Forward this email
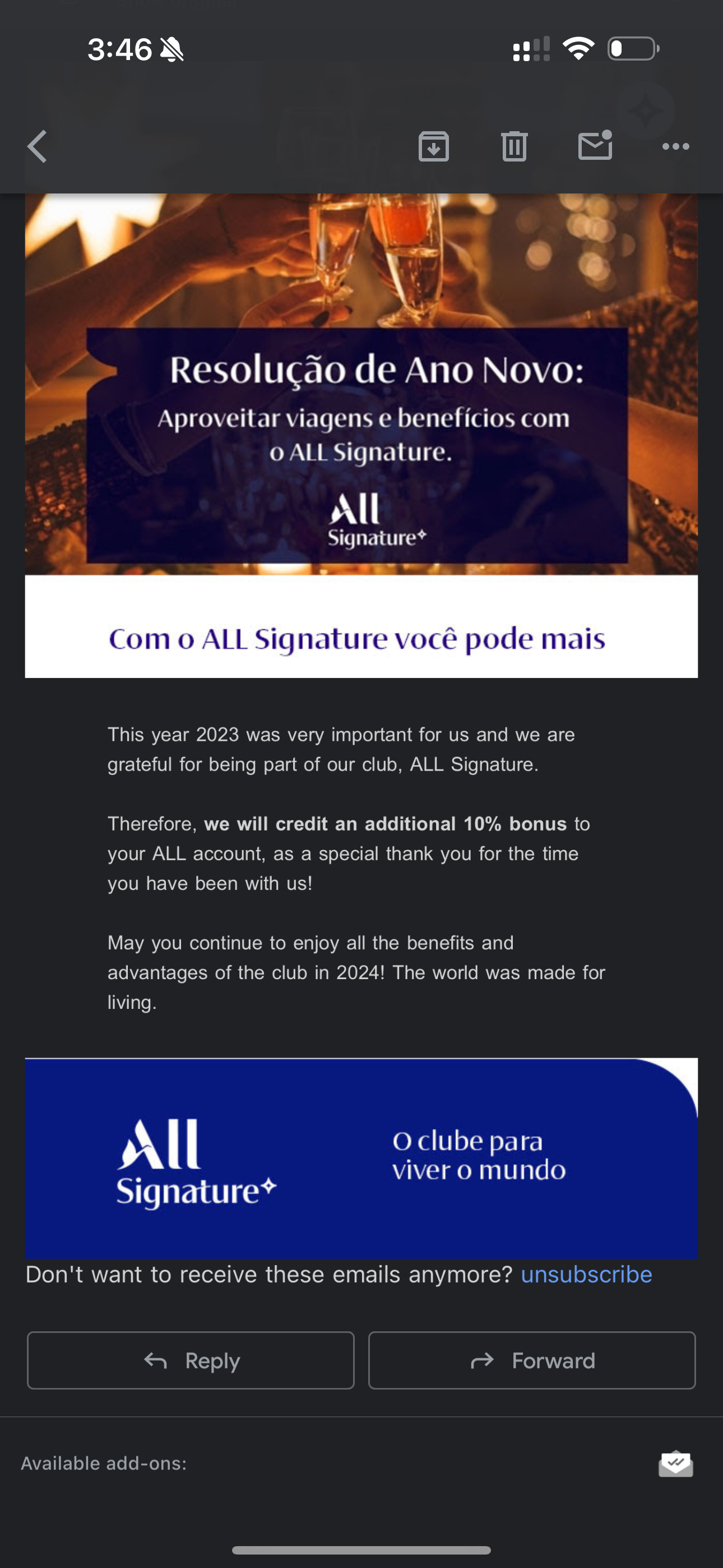The height and width of the screenshot is (1568, 723). pos(532,1361)
